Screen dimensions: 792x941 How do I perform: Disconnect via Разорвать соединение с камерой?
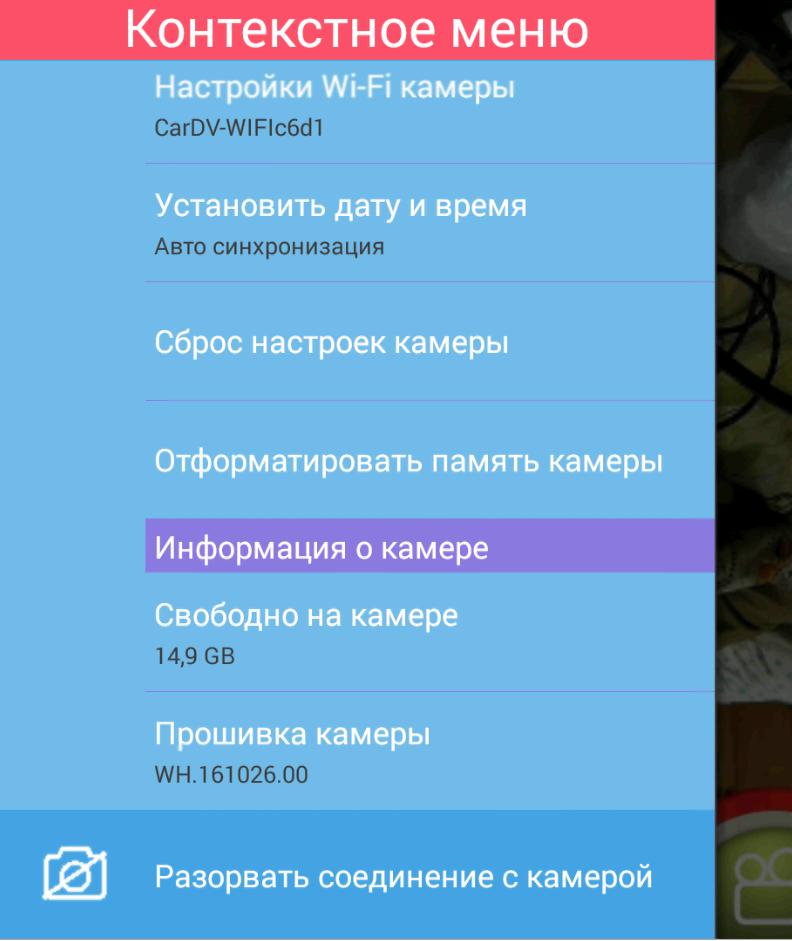(x=403, y=877)
